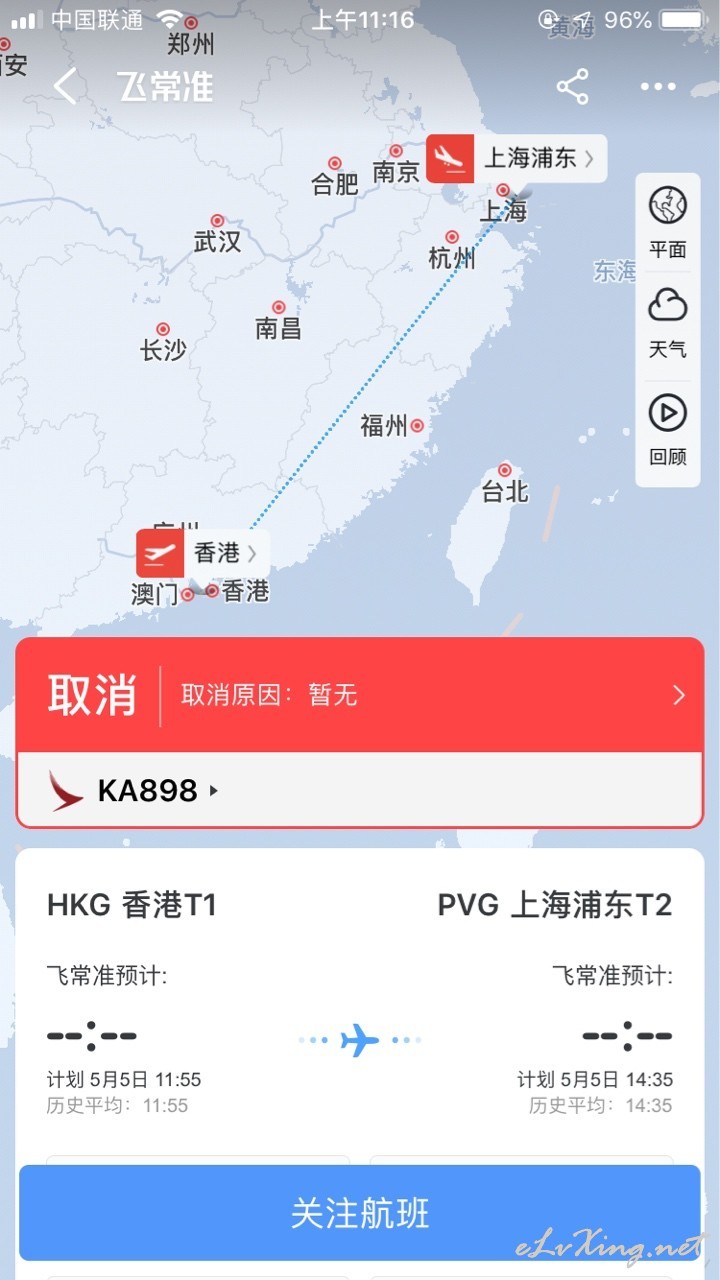
Task: View the 取消原因 cancellation details
Action: tap(360, 695)
